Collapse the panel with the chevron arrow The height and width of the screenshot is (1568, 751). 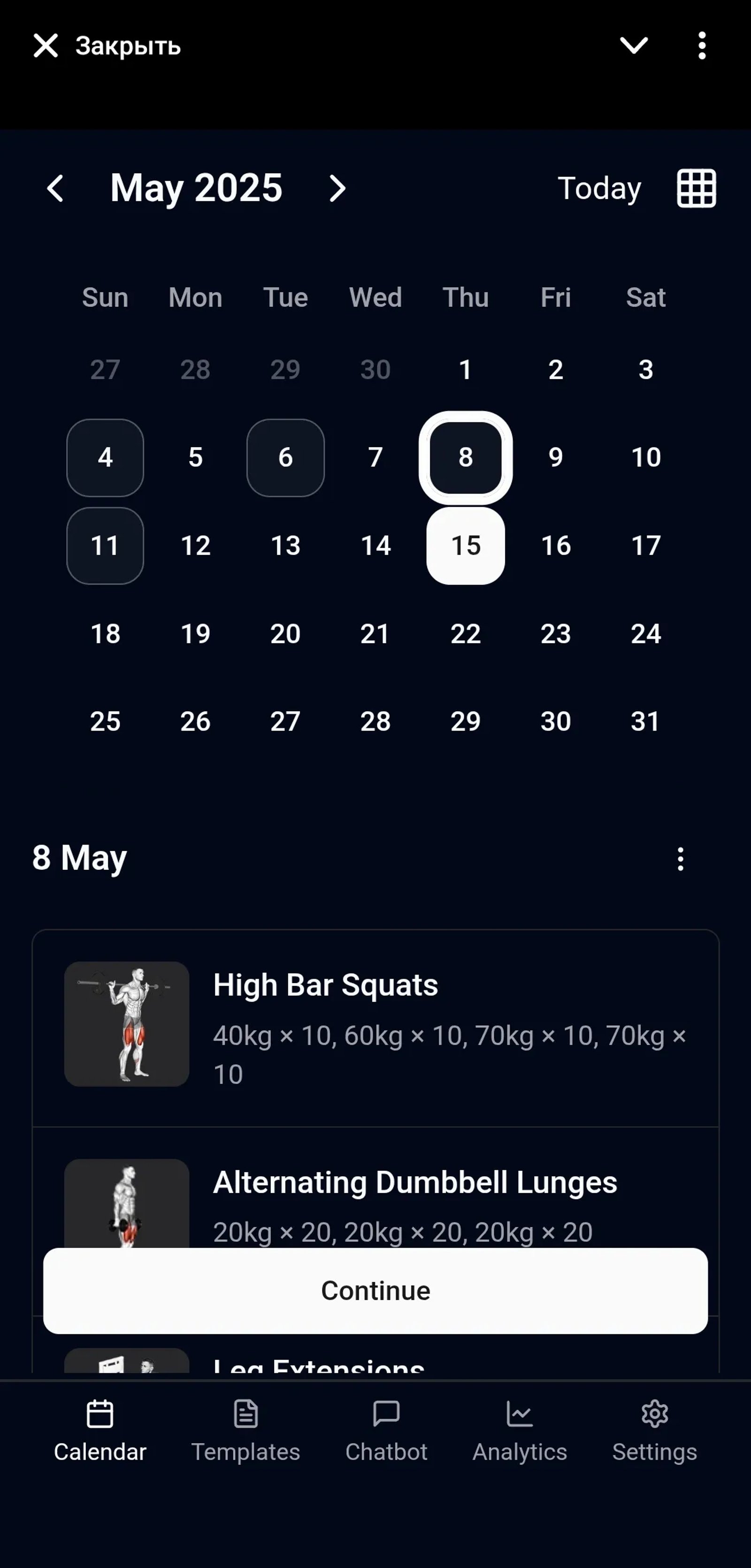tap(634, 46)
